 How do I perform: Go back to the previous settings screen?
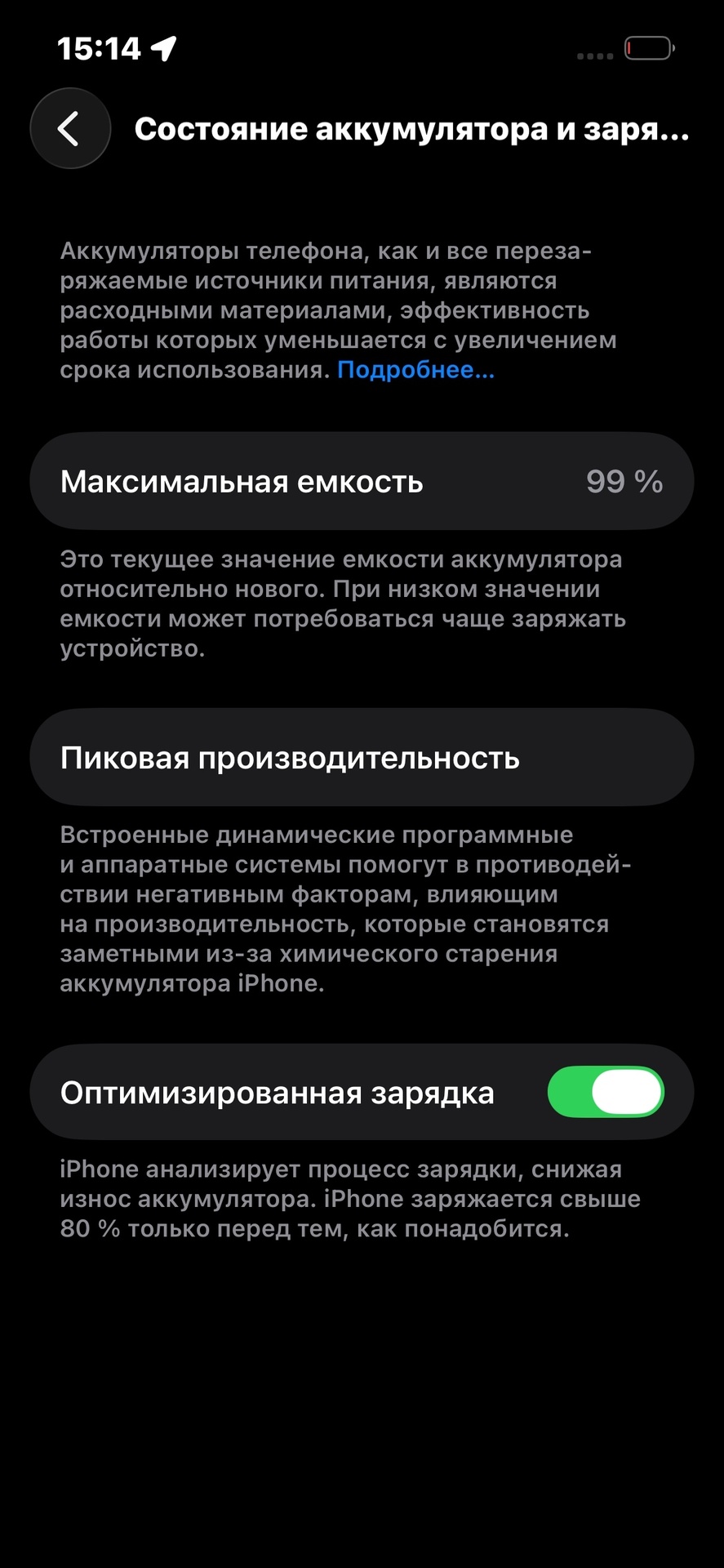pyautogui.click(x=70, y=128)
